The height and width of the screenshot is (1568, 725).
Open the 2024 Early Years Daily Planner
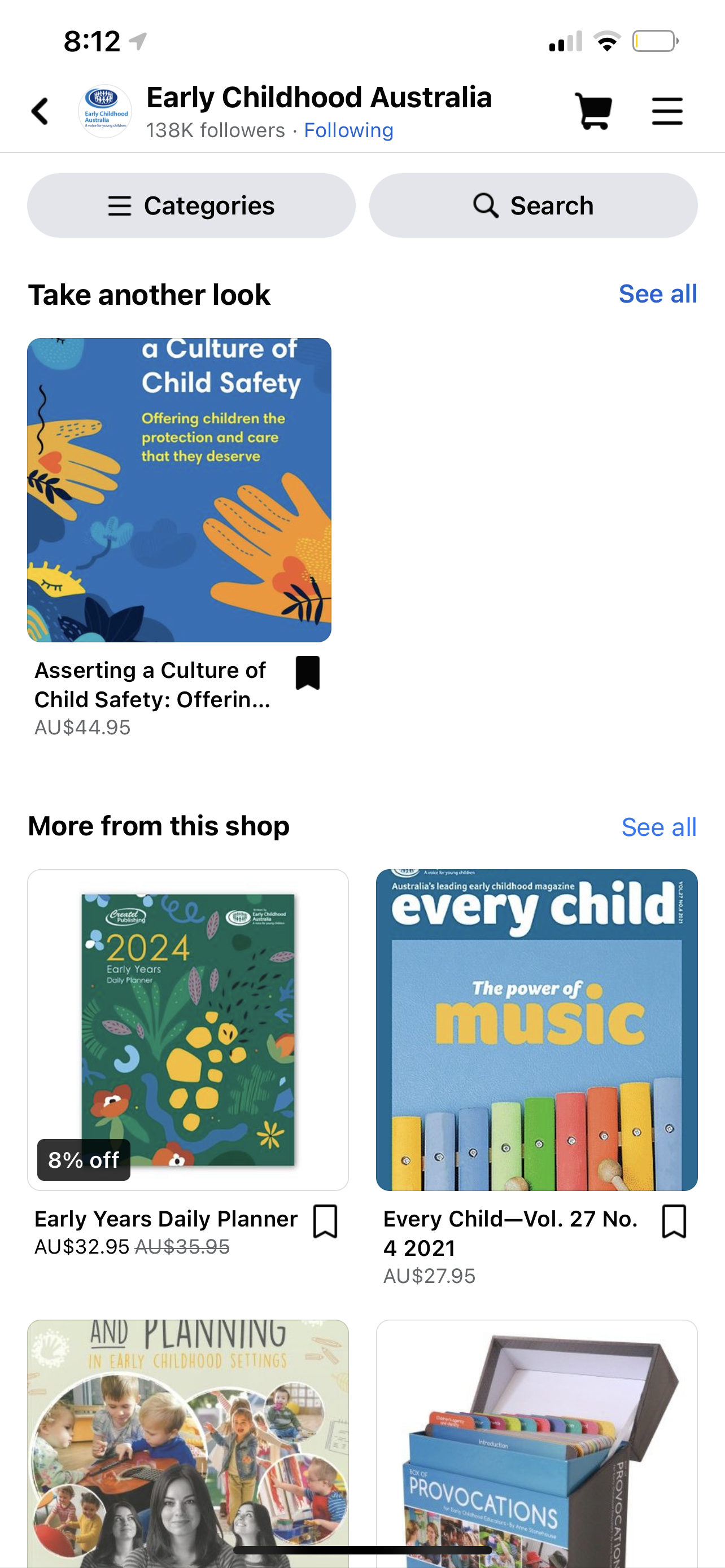(x=187, y=1030)
